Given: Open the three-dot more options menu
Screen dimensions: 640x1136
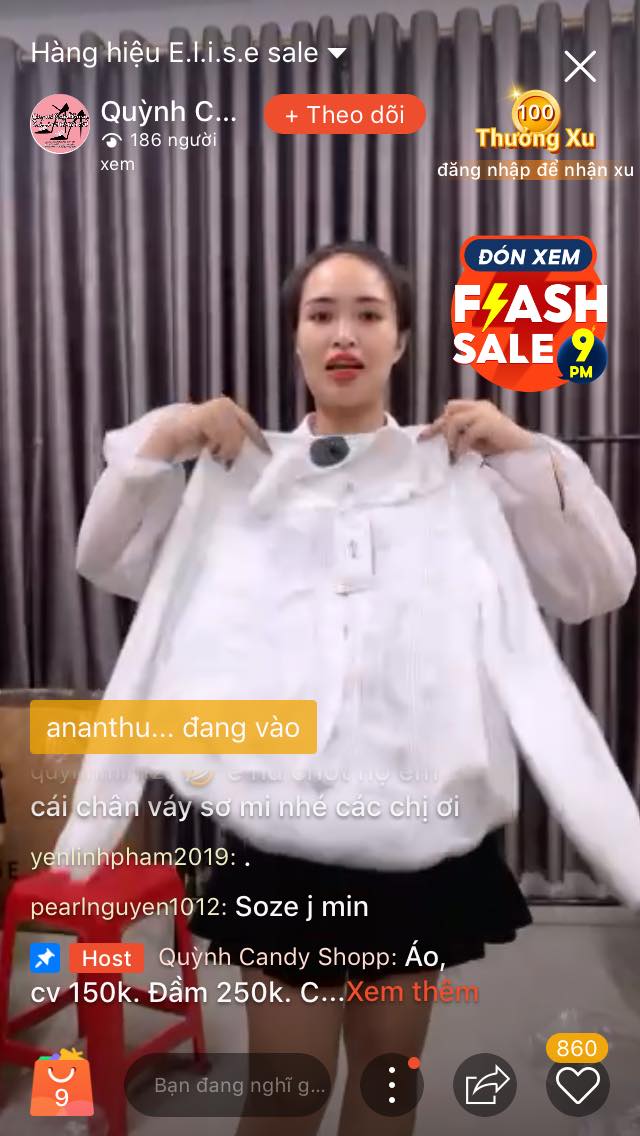Looking at the screenshot, I should click(392, 1085).
